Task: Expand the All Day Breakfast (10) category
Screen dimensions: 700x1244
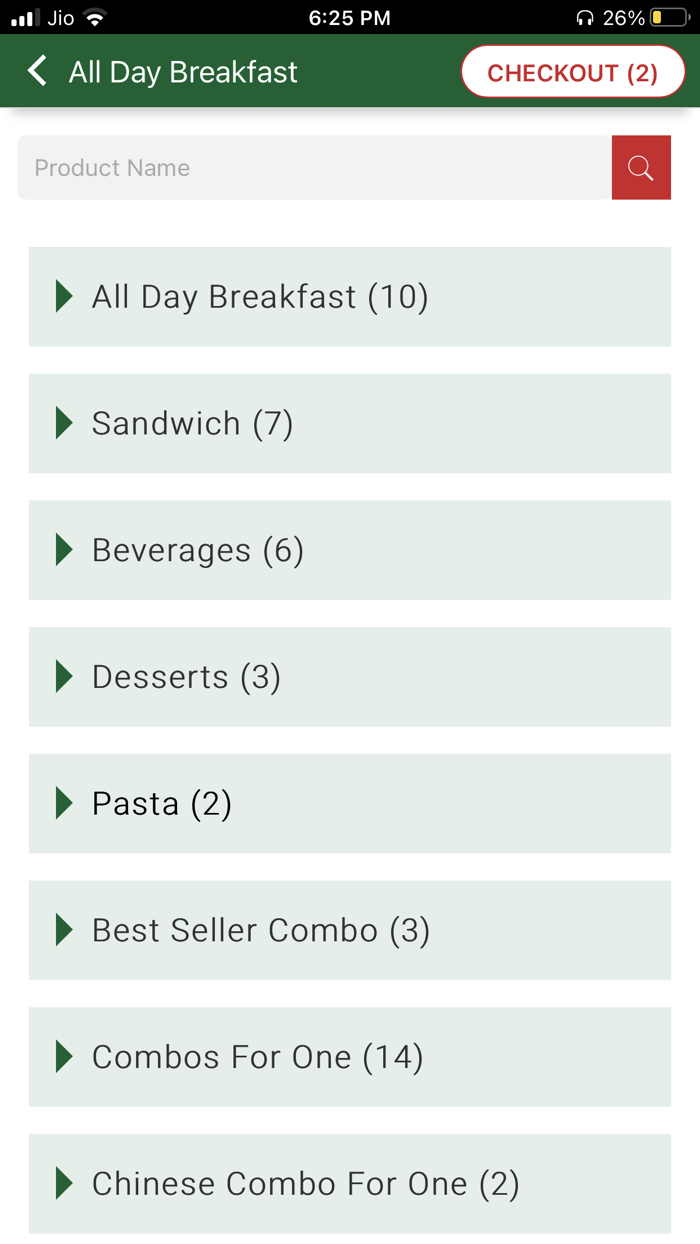Action: [x=349, y=297]
